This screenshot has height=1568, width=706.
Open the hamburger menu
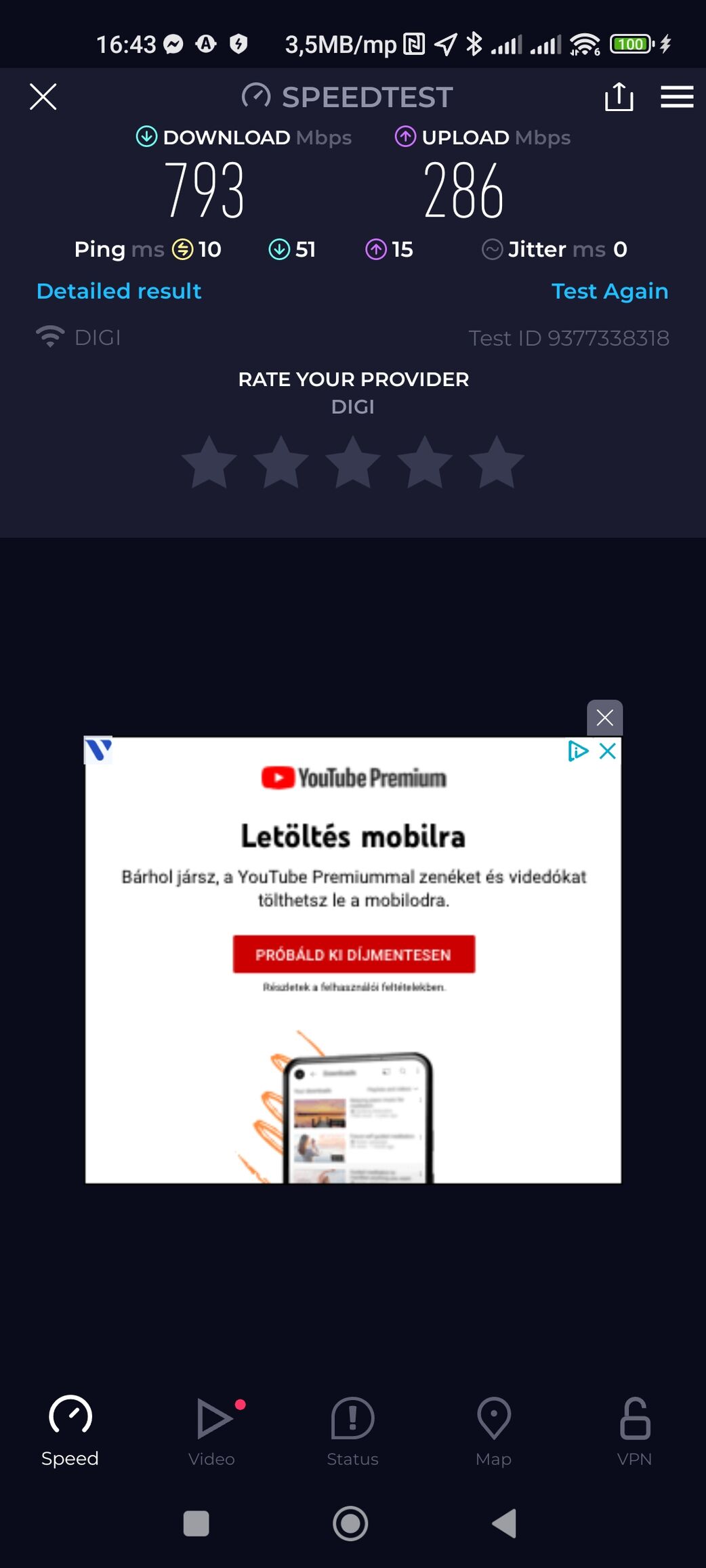pyautogui.click(x=677, y=97)
